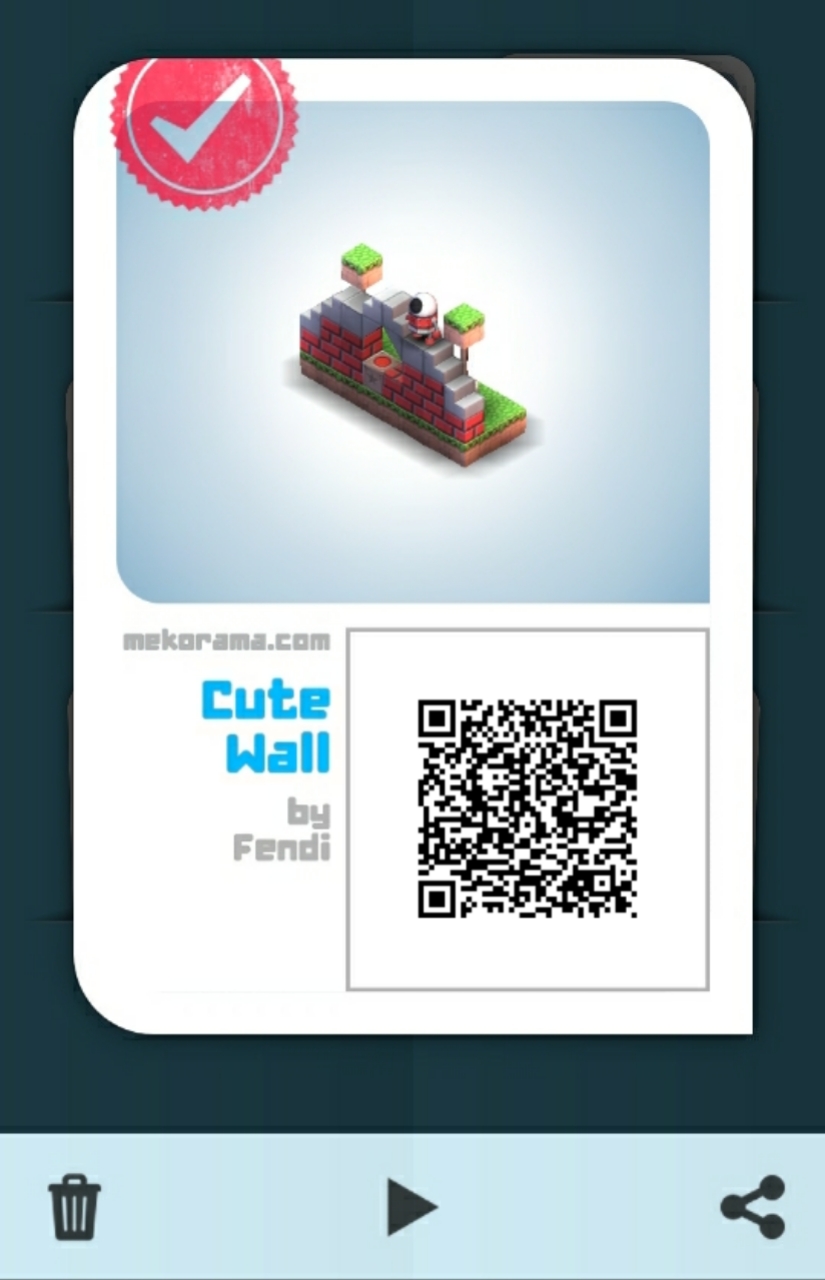This screenshot has height=1280, width=825.
Task: Open the Cute Wall level card
Action: click(x=412, y=350)
